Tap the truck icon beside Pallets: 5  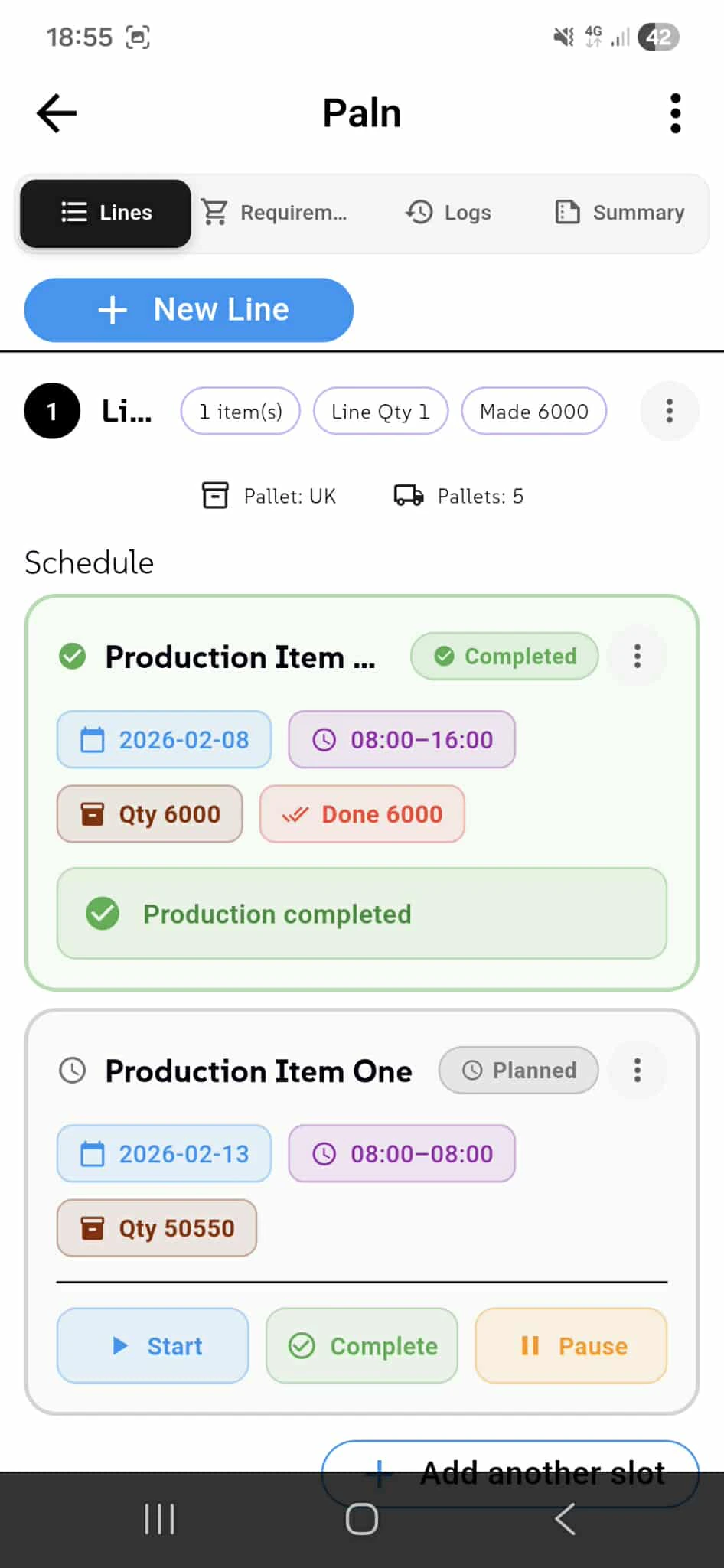407,495
